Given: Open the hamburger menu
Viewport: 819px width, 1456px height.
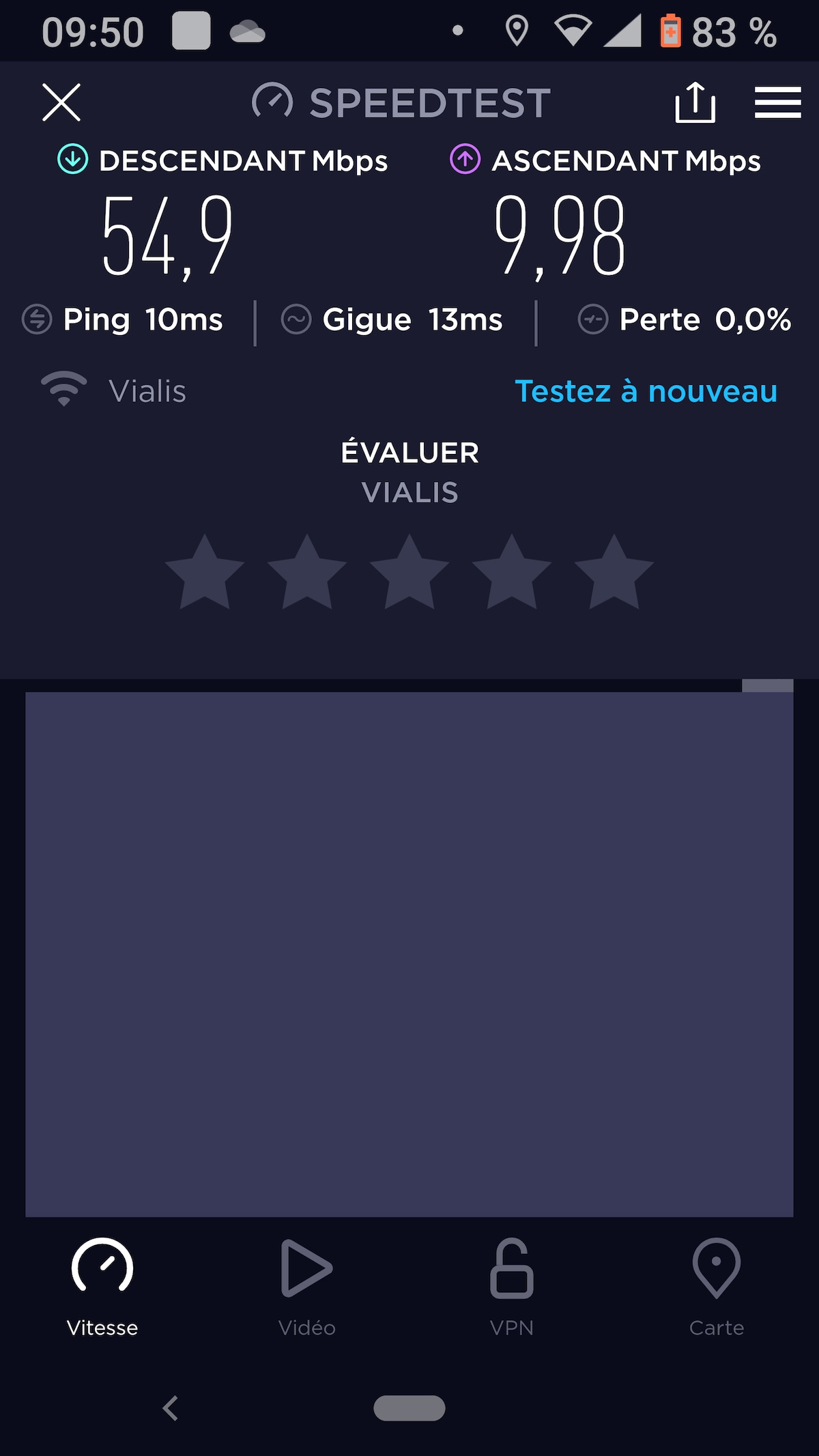Looking at the screenshot, I should click(x=777, y=102).
